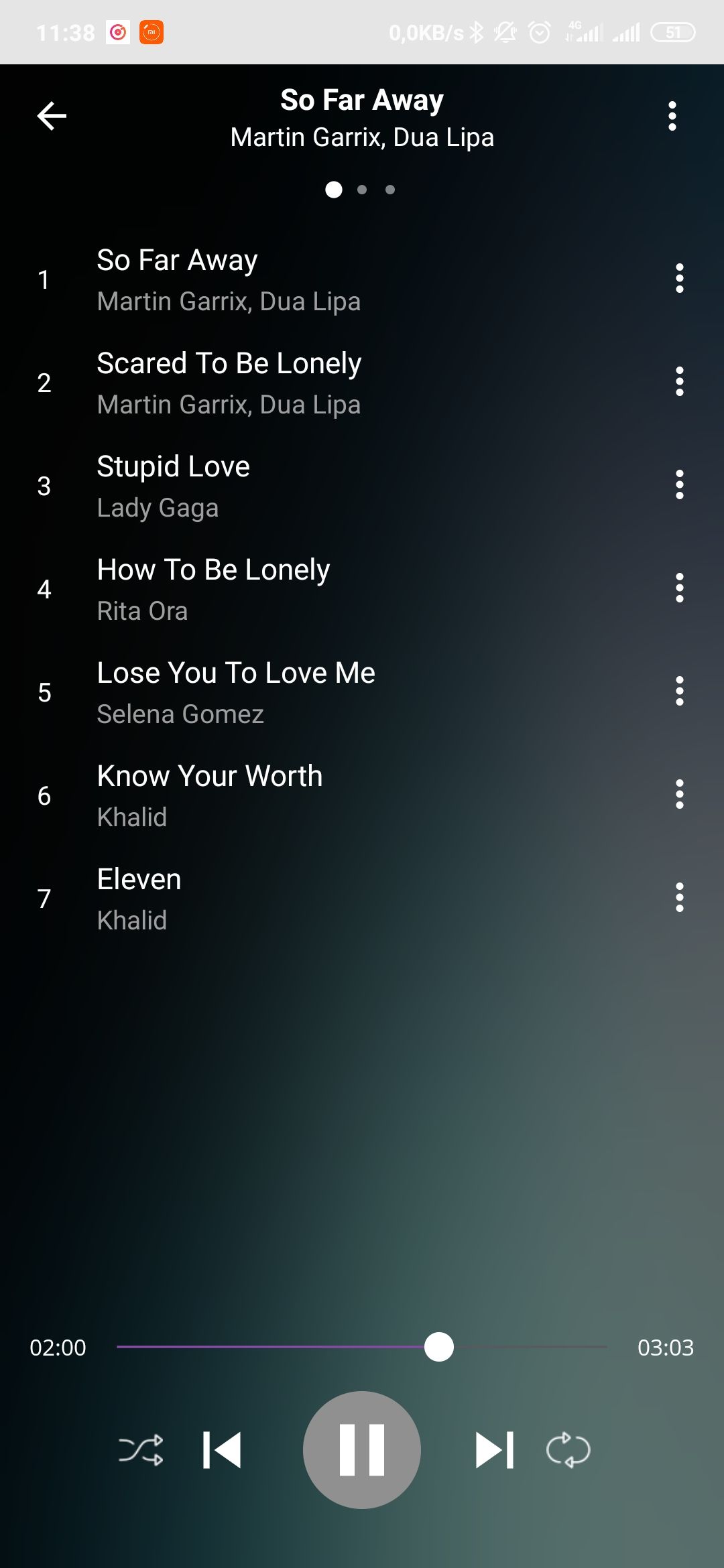
Task: Open the overflow menu in the header
Action: point(672,116)
